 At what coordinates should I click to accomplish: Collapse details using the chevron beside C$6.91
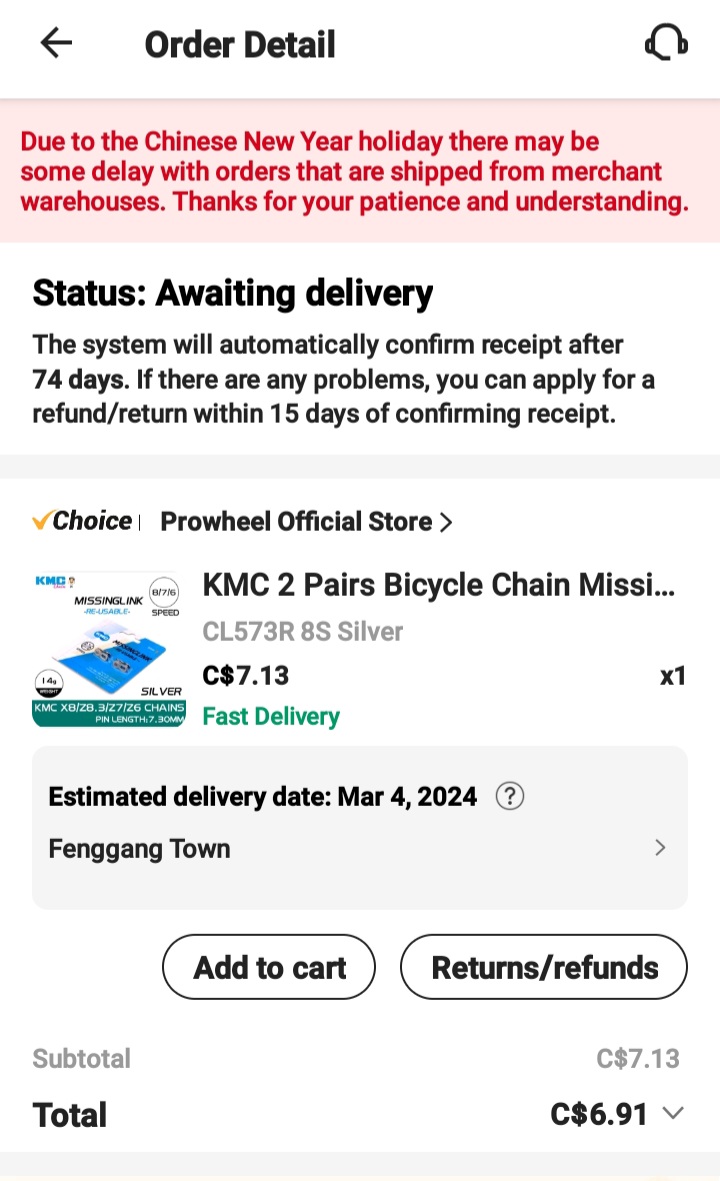pos(673,1113)
